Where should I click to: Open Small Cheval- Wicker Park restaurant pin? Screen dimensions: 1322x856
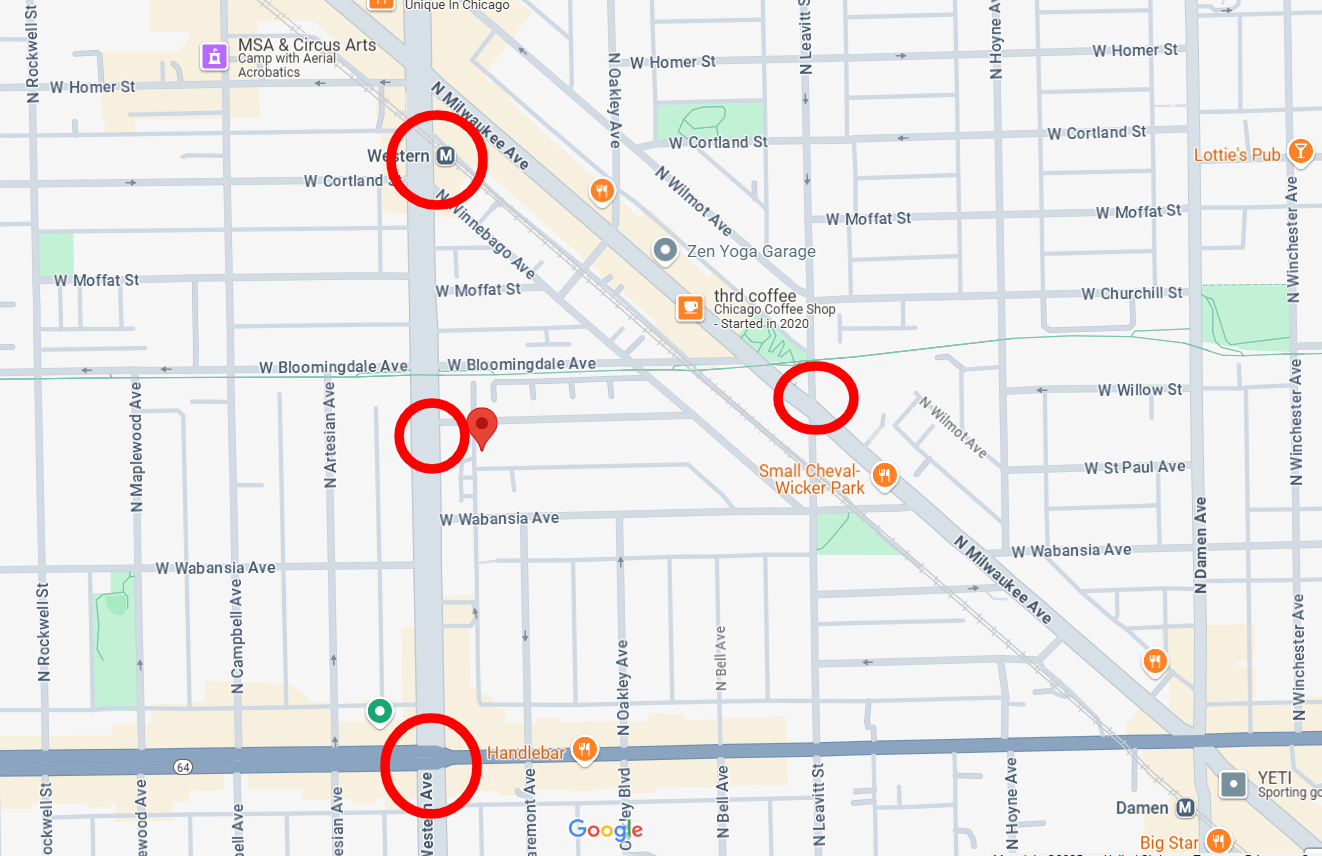[884, 475]
